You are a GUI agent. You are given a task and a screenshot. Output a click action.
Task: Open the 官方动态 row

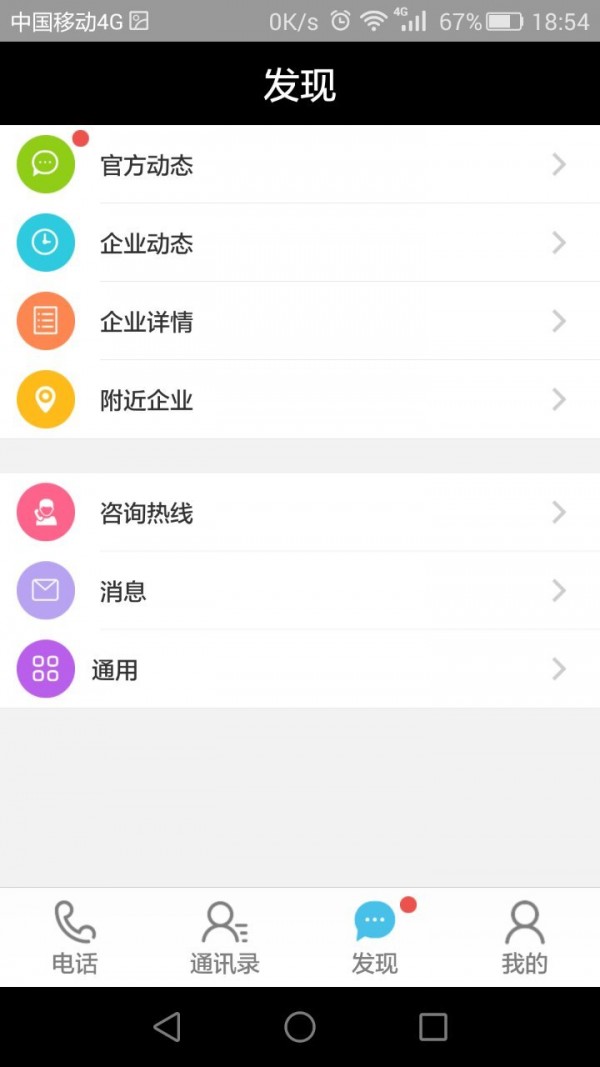click(x=300, y=165)
